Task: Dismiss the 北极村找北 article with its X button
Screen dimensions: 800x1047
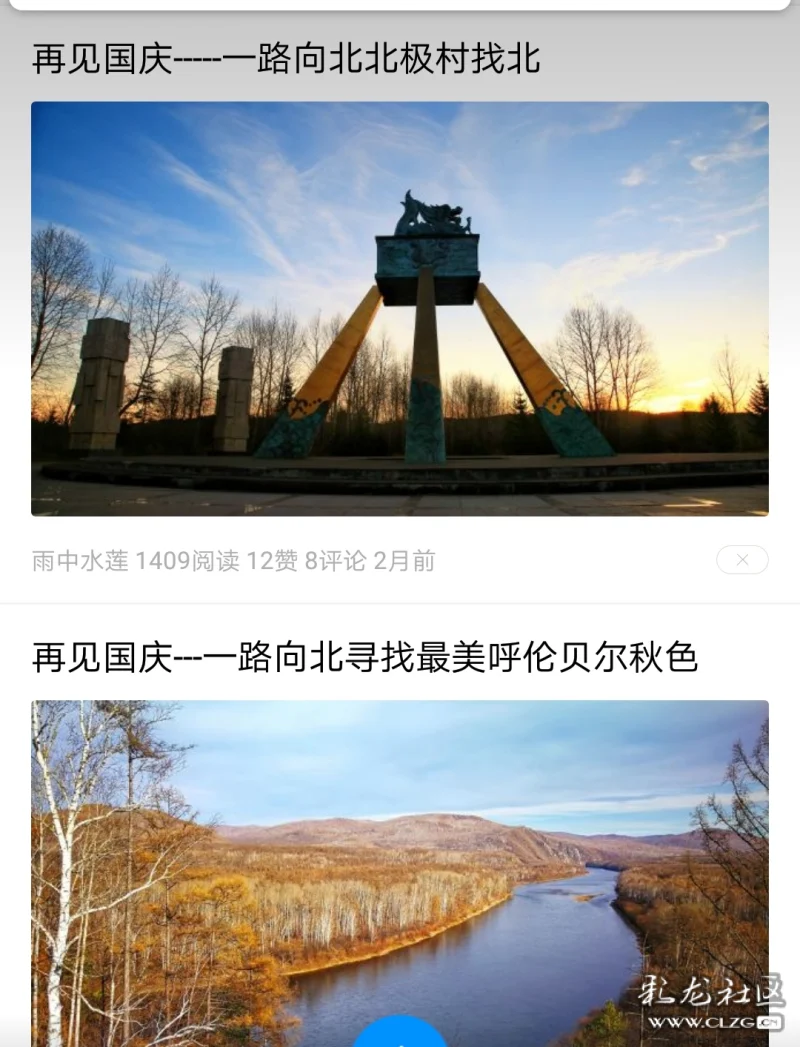Action: (x=742, y=560)
